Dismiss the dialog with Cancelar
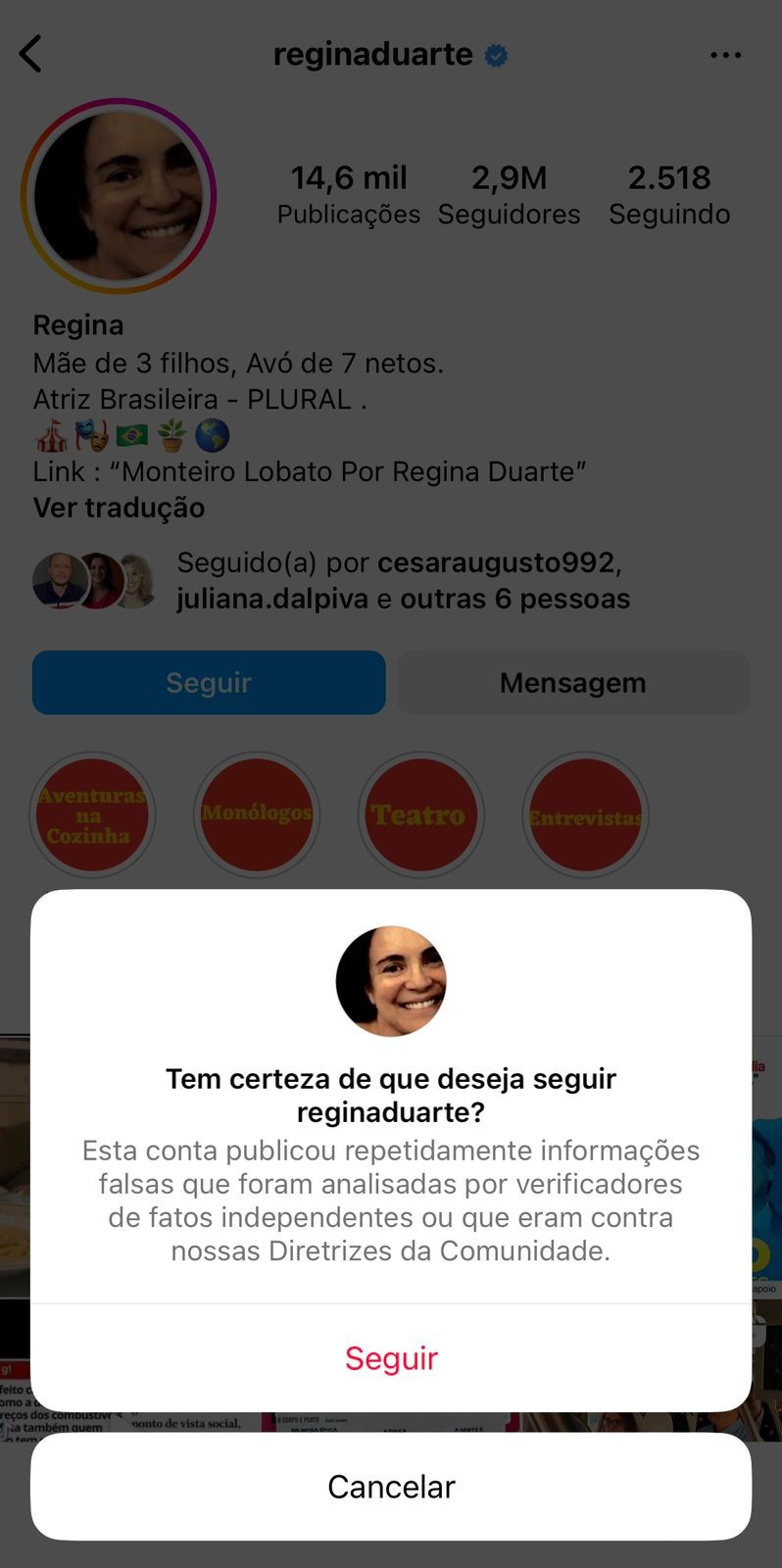Screen dimensions: 782x1568 pos(391,1487)
